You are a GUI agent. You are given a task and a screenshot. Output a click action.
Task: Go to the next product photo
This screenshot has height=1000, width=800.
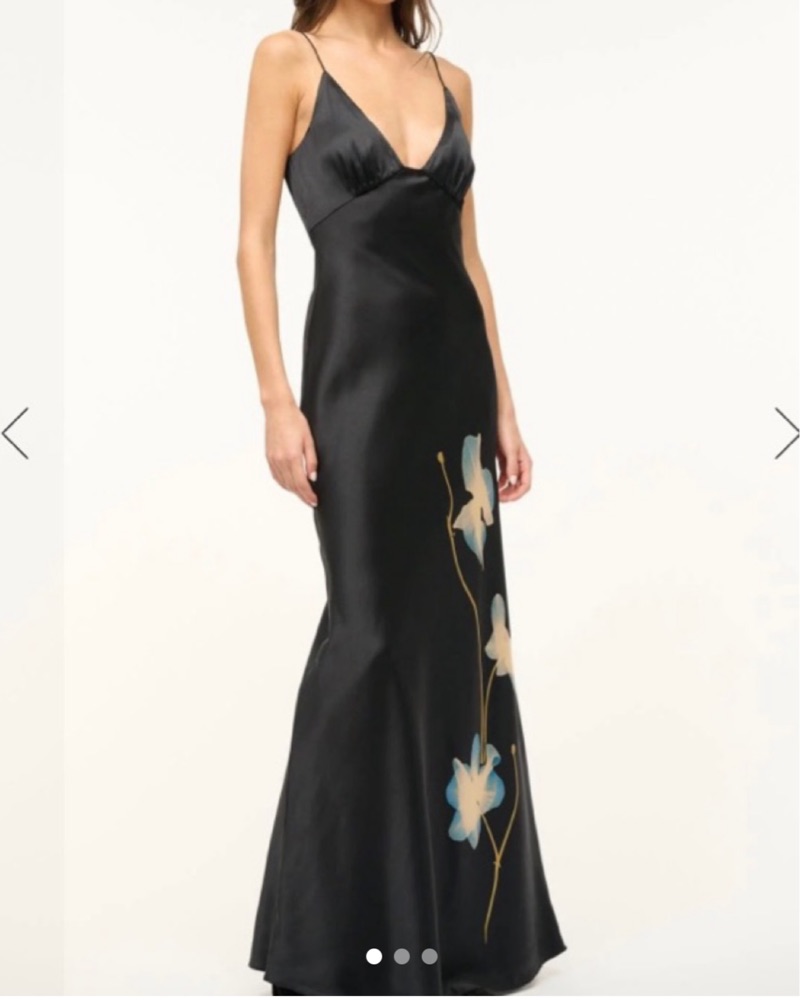click(786, 433)
